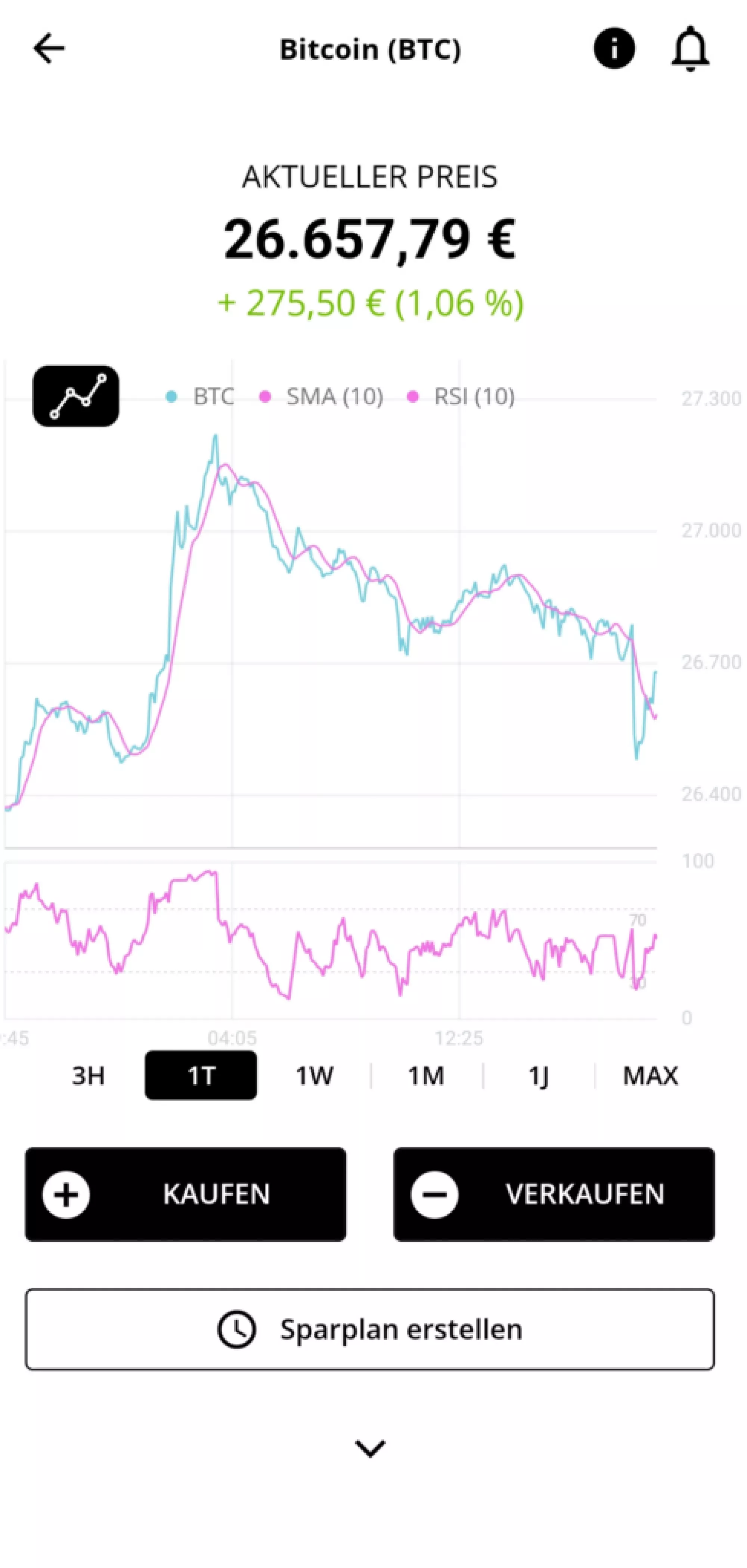Screen dimensions: 747x1568
Task: Tap the Kaufen button
Action: [x=186, y=1194]
